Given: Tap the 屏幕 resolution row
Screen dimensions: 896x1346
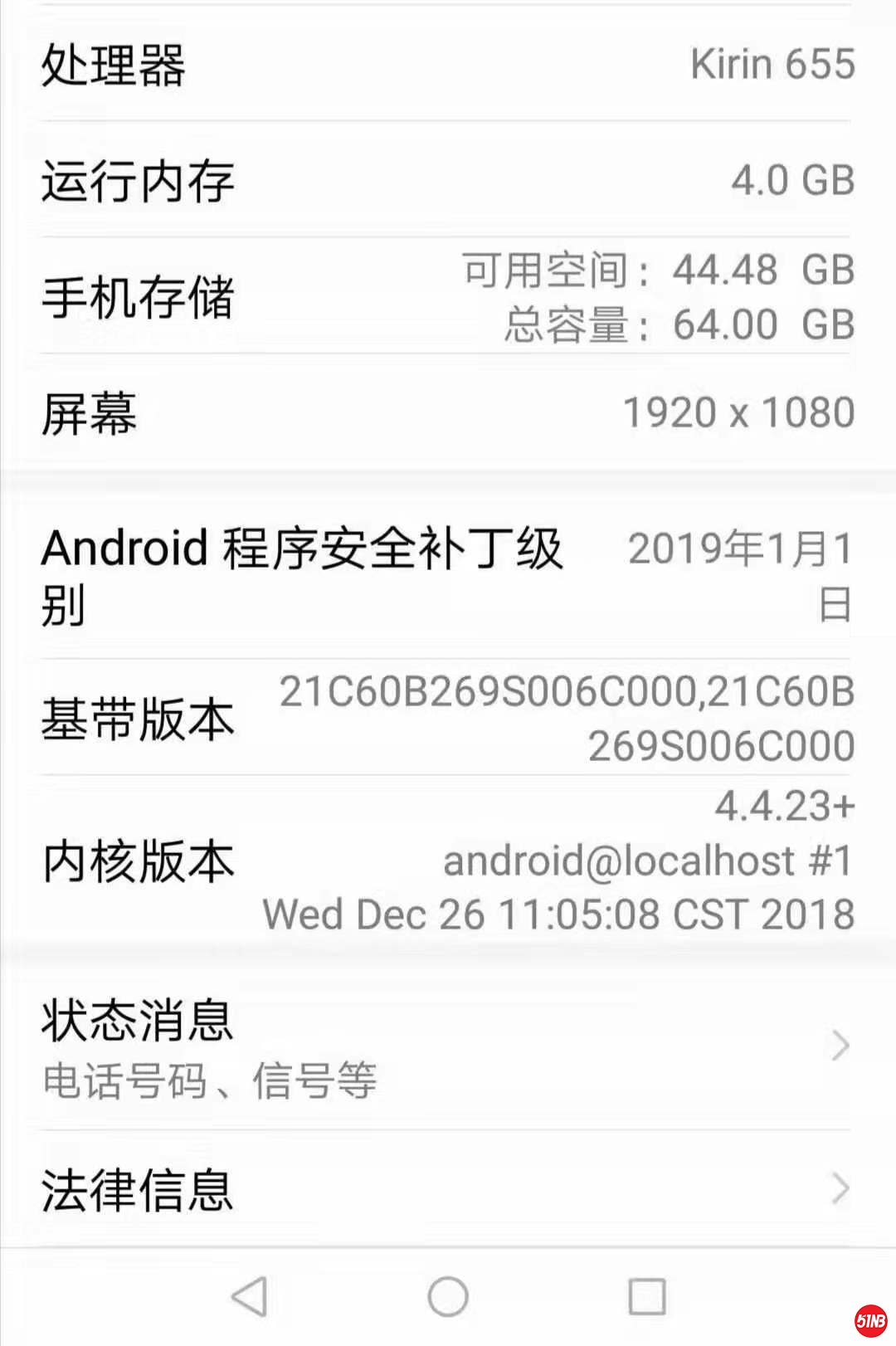Looking at the screenshot, I should click(448, 412).
